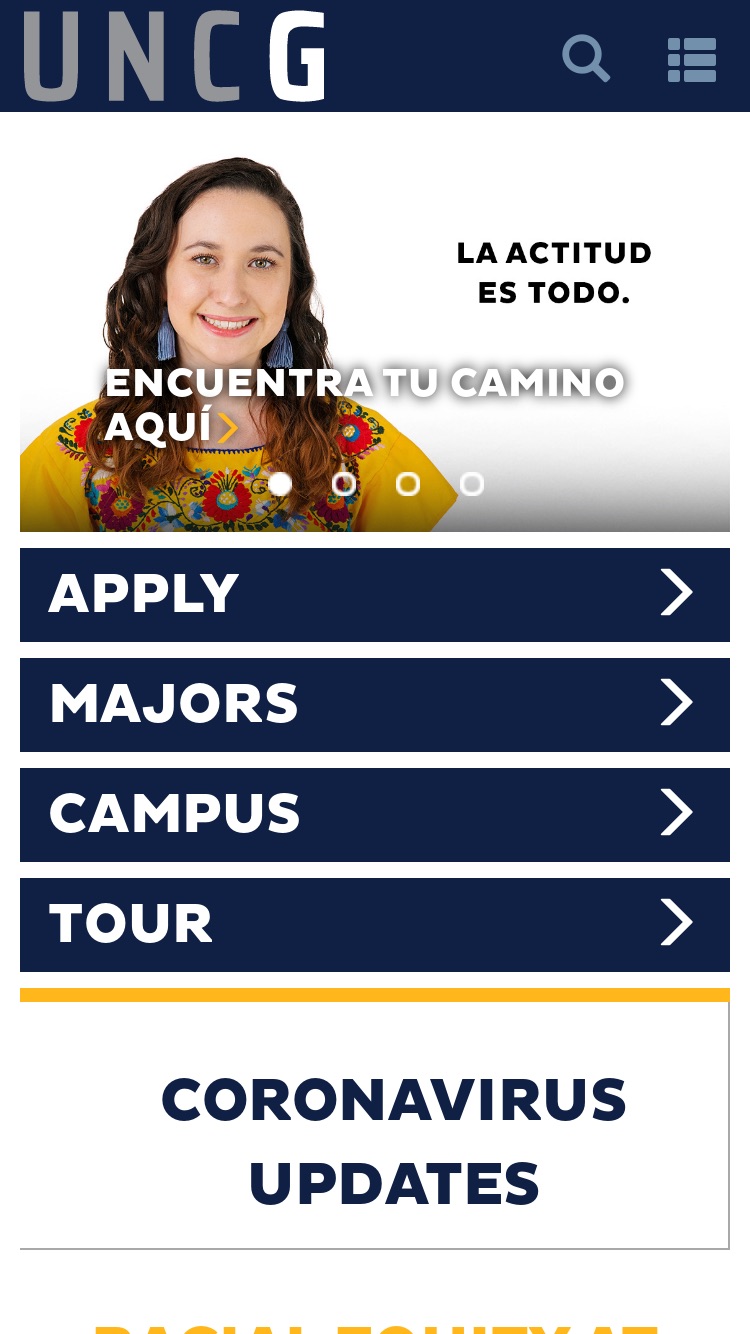Browse the Majors section

[375, 705]
